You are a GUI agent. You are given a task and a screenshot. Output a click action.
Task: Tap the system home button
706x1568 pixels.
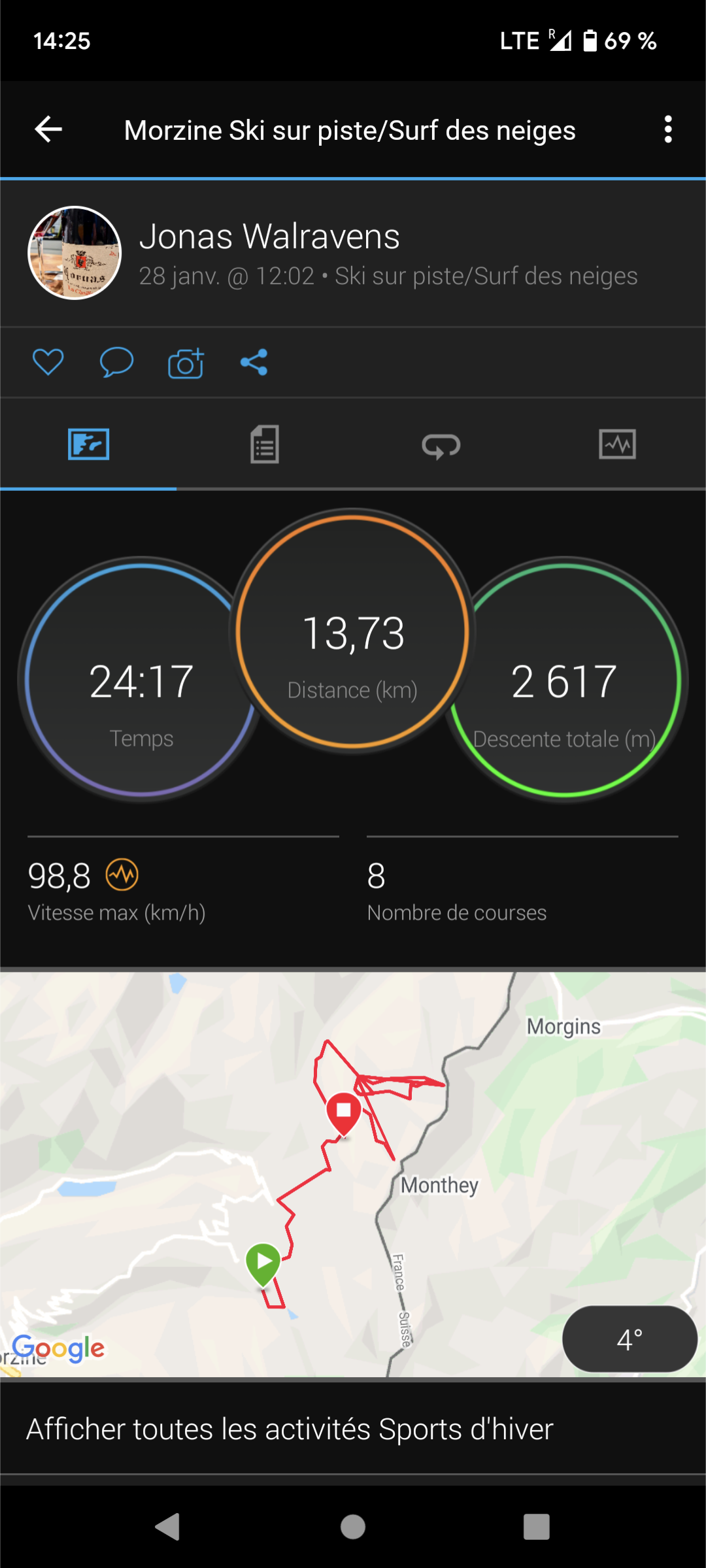pos(353,1527)
